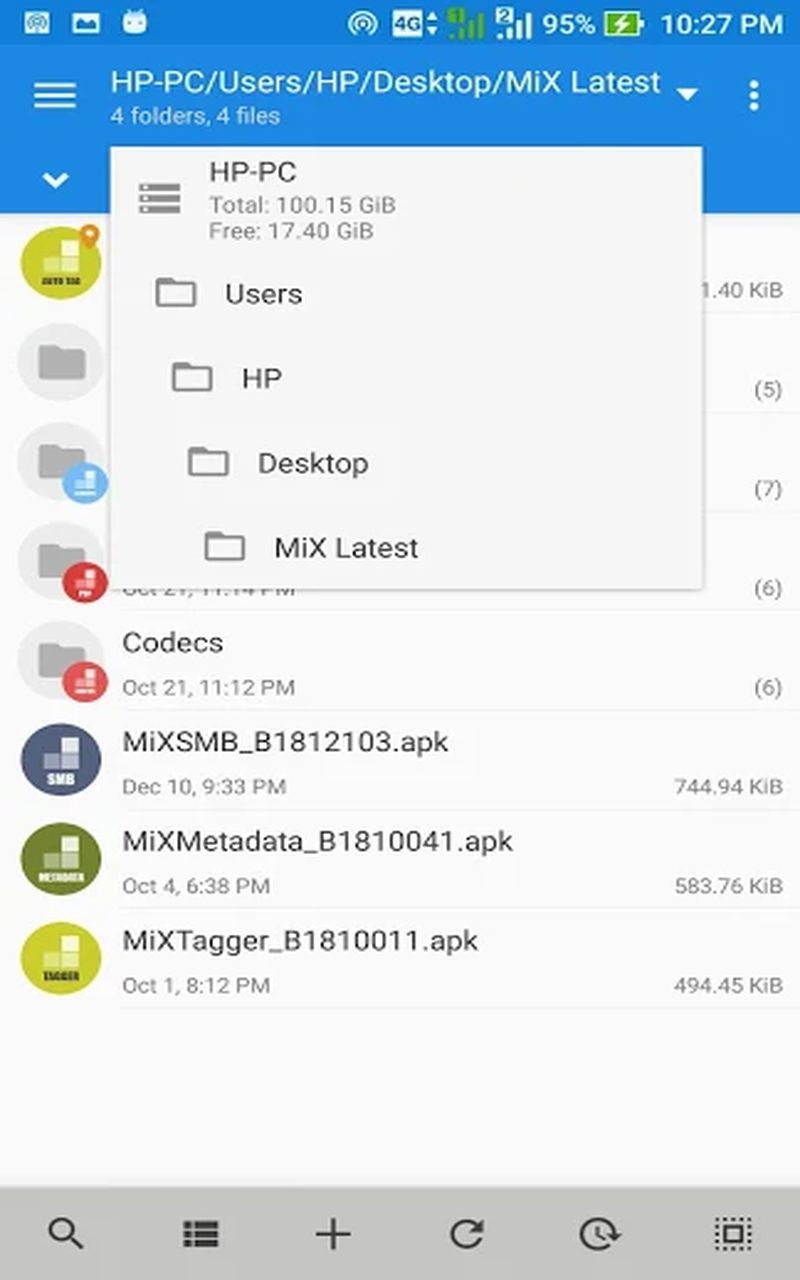This screenshot has width=800, height=1280.
Task: Jump to the Desktop folder
Action: 312,463
